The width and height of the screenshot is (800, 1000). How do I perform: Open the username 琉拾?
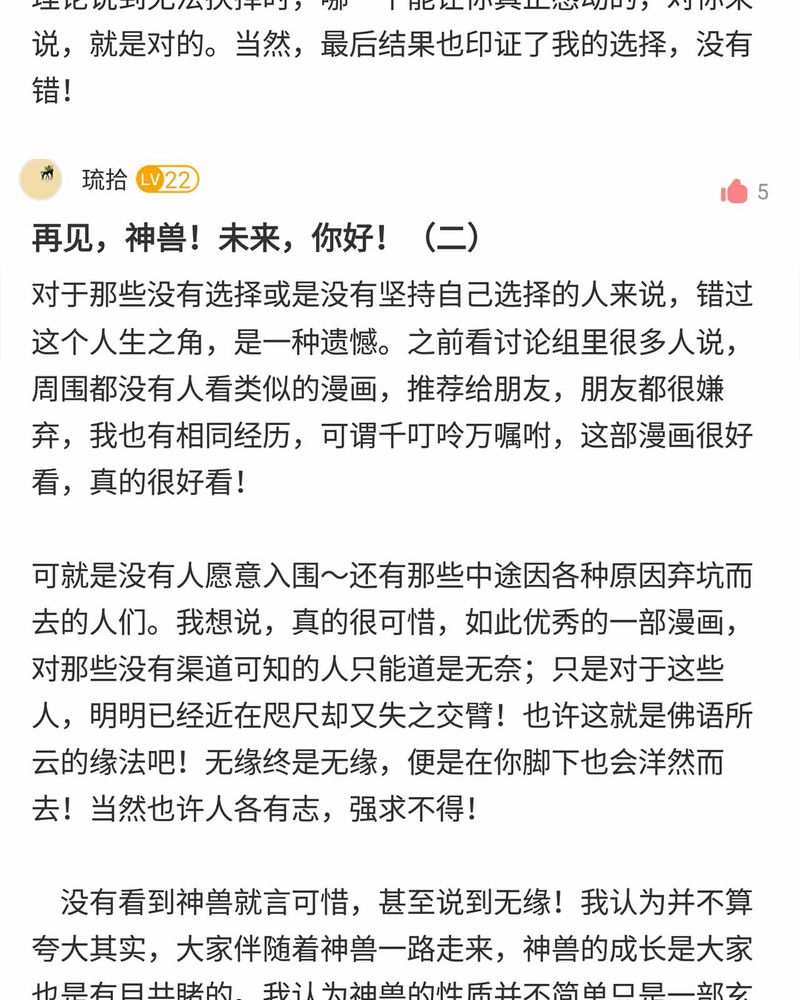click(104, 180)
